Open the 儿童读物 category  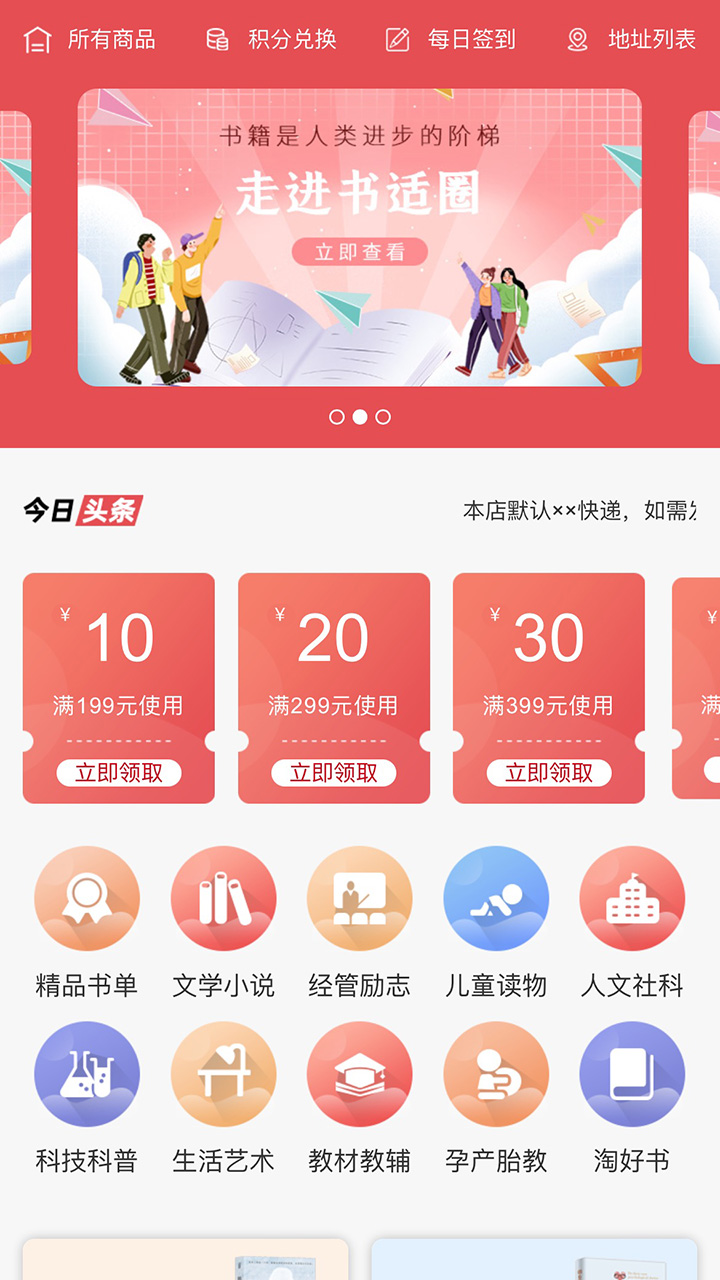tap(496, 922)
